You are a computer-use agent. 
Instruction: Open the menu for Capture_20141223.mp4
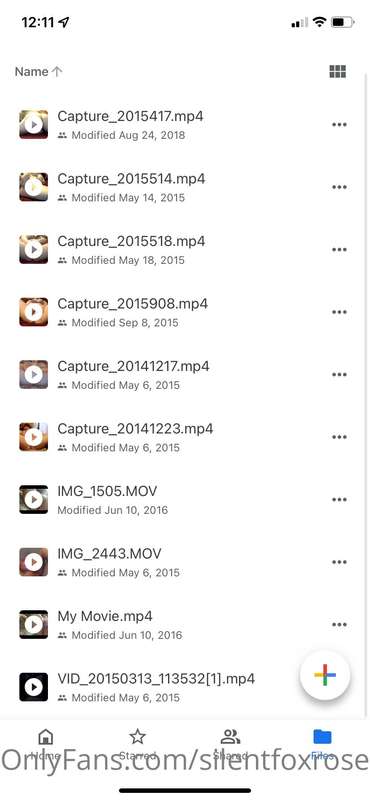pos(339,437)
